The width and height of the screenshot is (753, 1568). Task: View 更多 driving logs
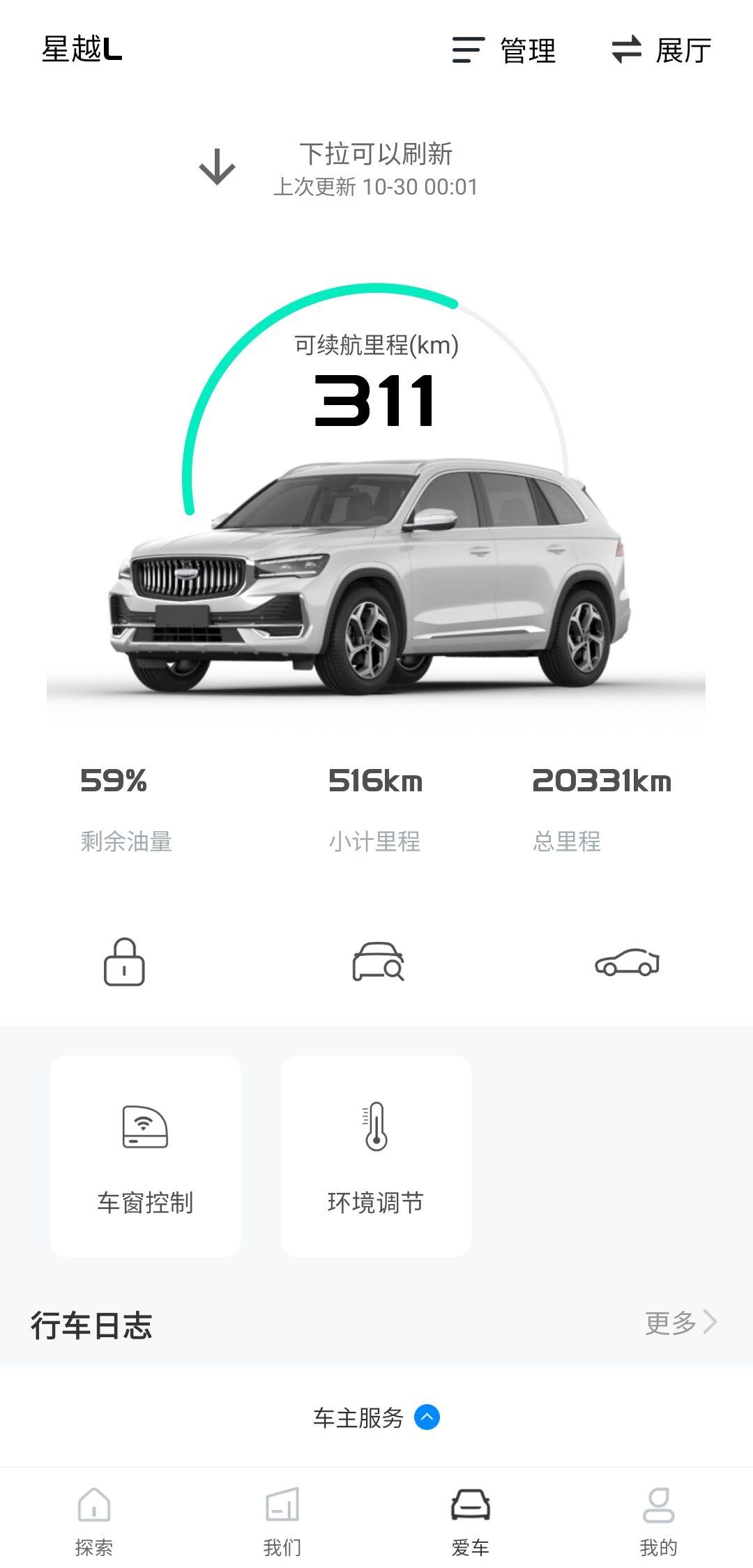tap(680, 1323)
